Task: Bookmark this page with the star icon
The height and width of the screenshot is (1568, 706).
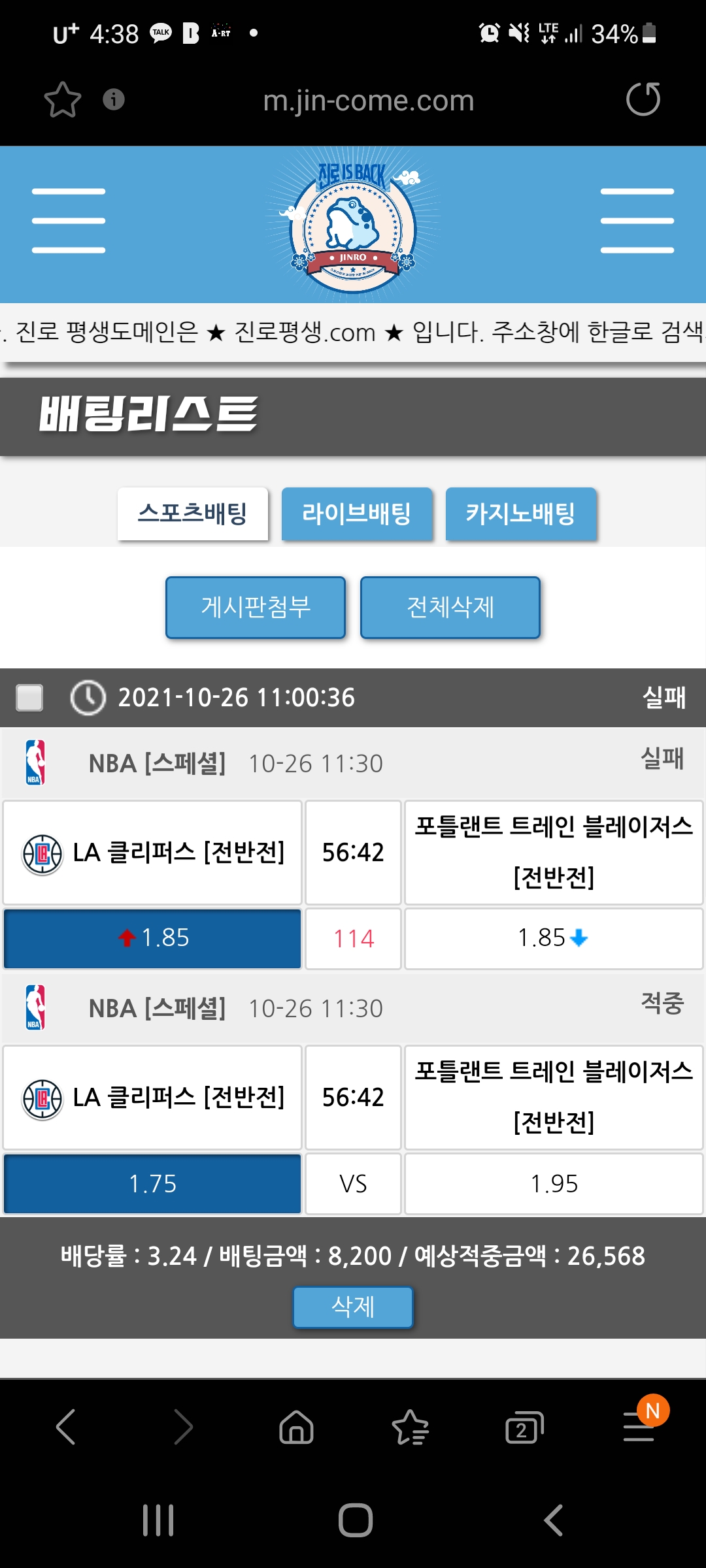Action: [63, 100]
